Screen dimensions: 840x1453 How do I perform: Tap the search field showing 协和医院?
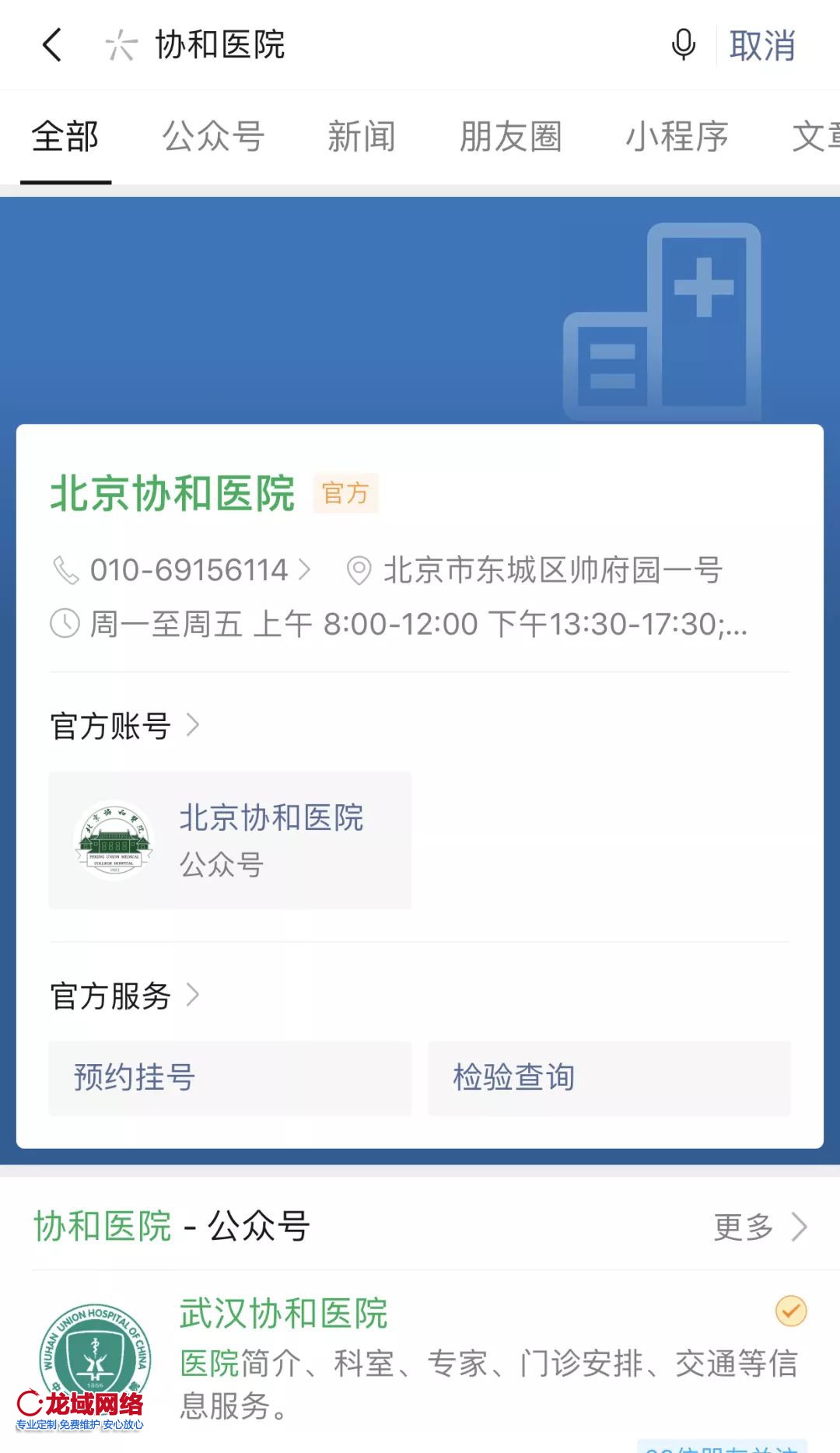click(x=389, y=45)
